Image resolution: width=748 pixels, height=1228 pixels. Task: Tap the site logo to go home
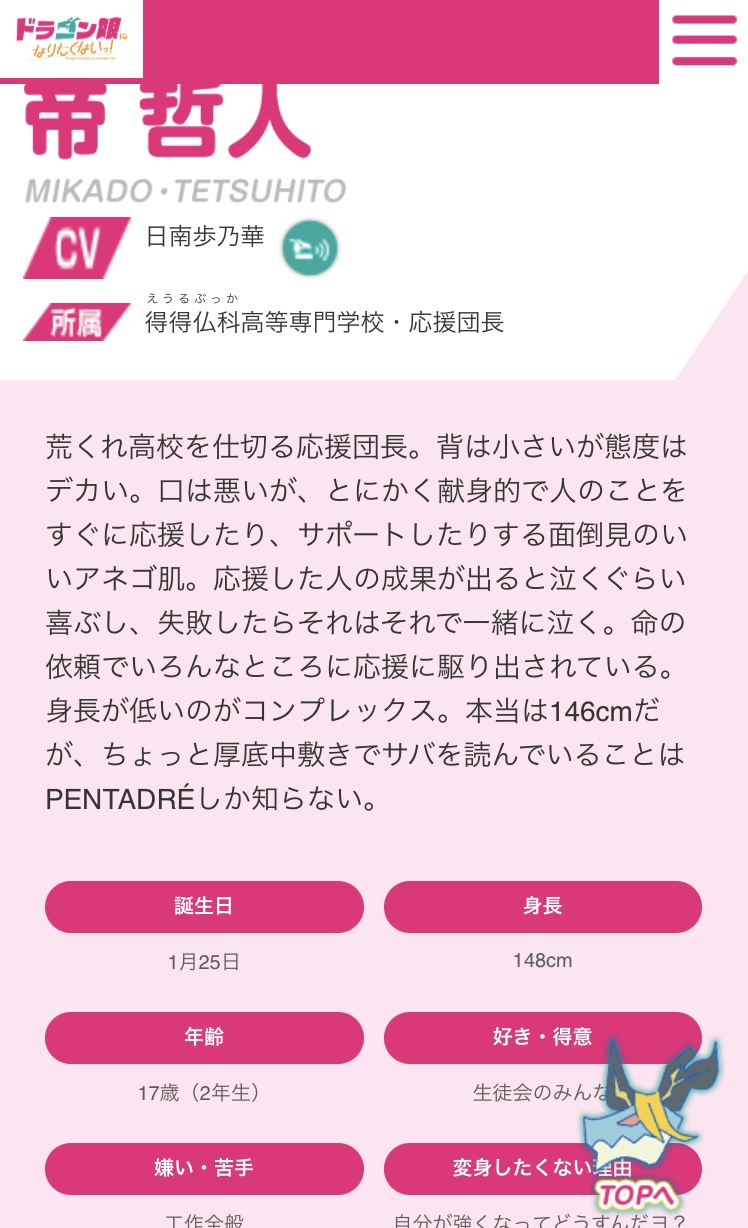[x=71, y=38]
